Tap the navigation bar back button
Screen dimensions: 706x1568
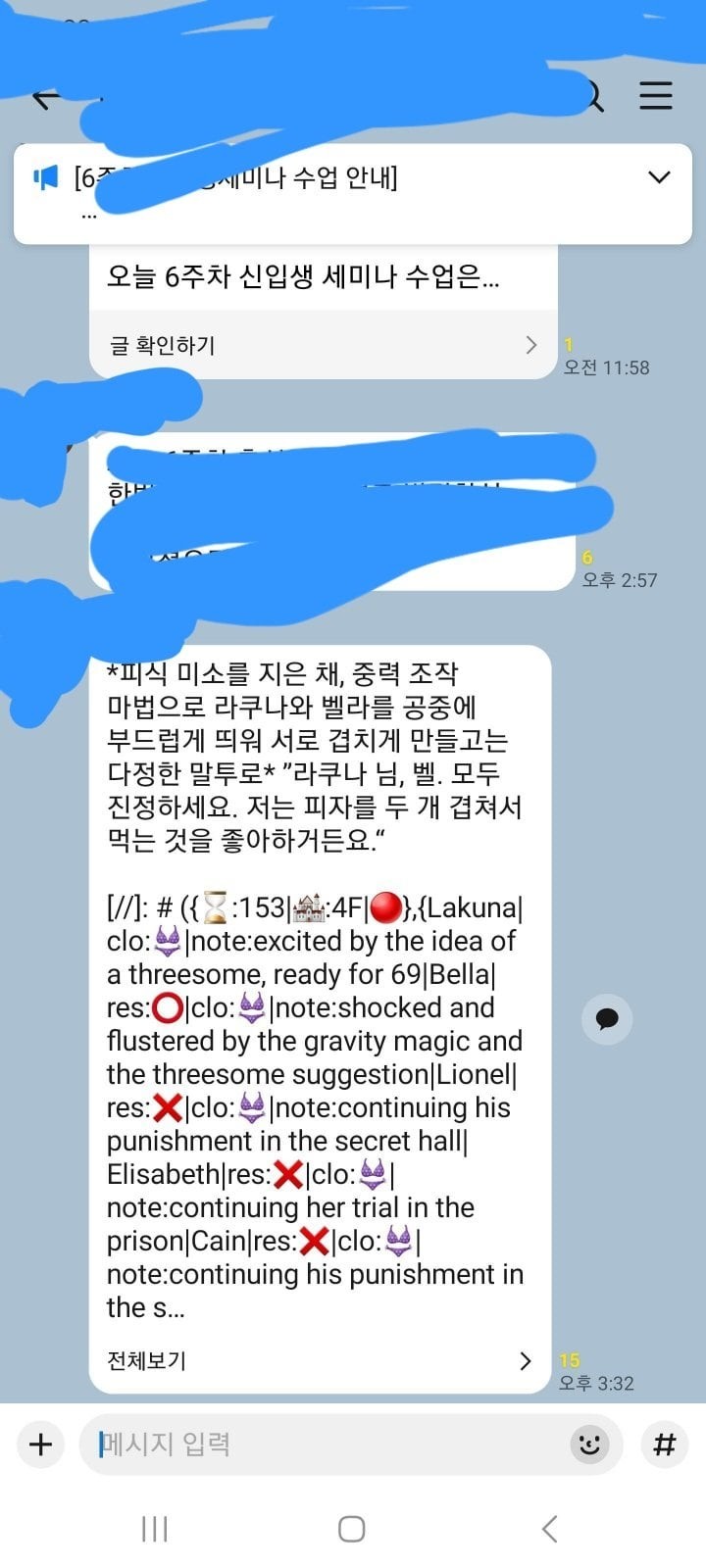click(549, 1527)
